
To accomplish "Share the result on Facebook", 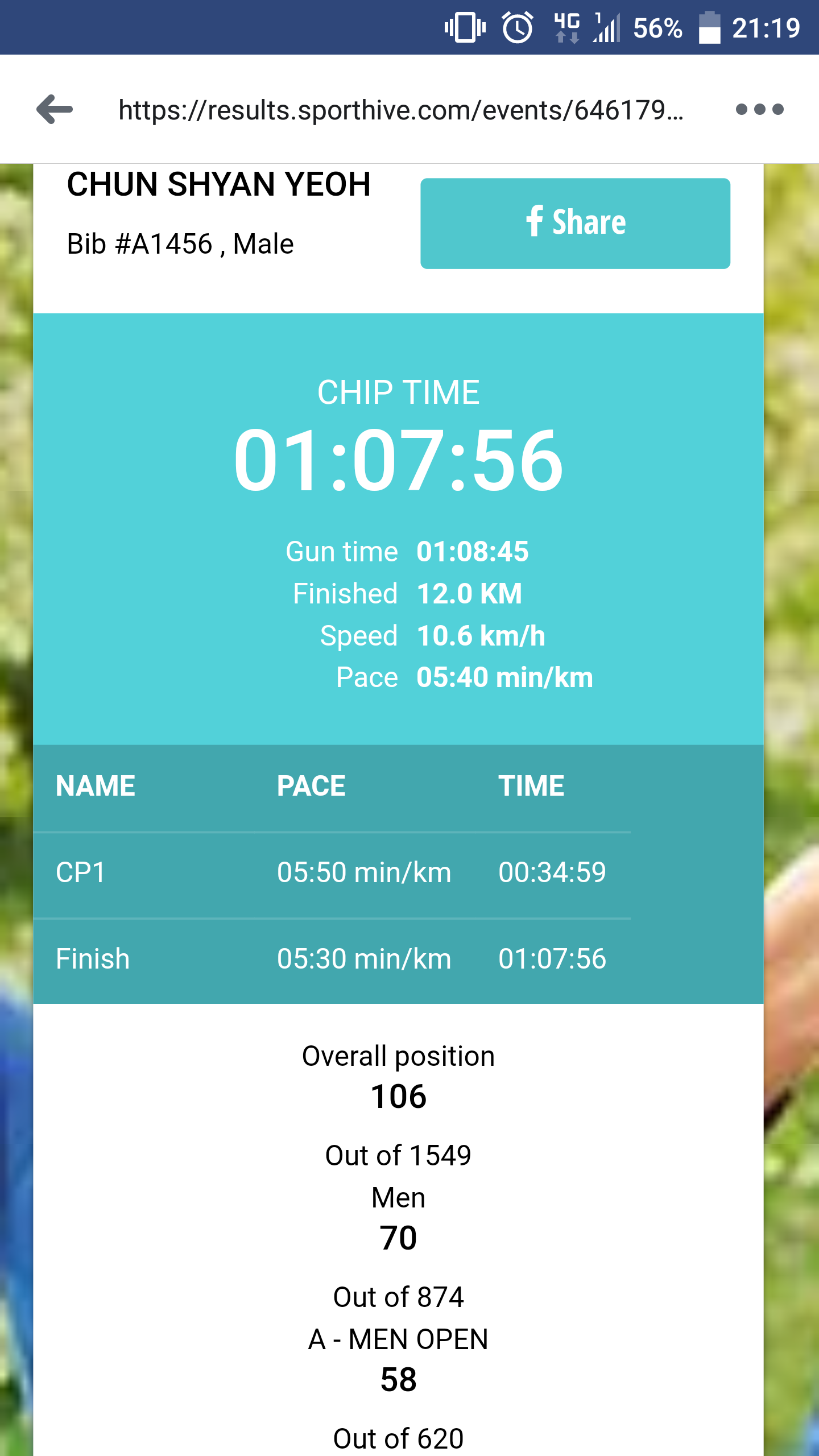I will (x=575, y=223).
